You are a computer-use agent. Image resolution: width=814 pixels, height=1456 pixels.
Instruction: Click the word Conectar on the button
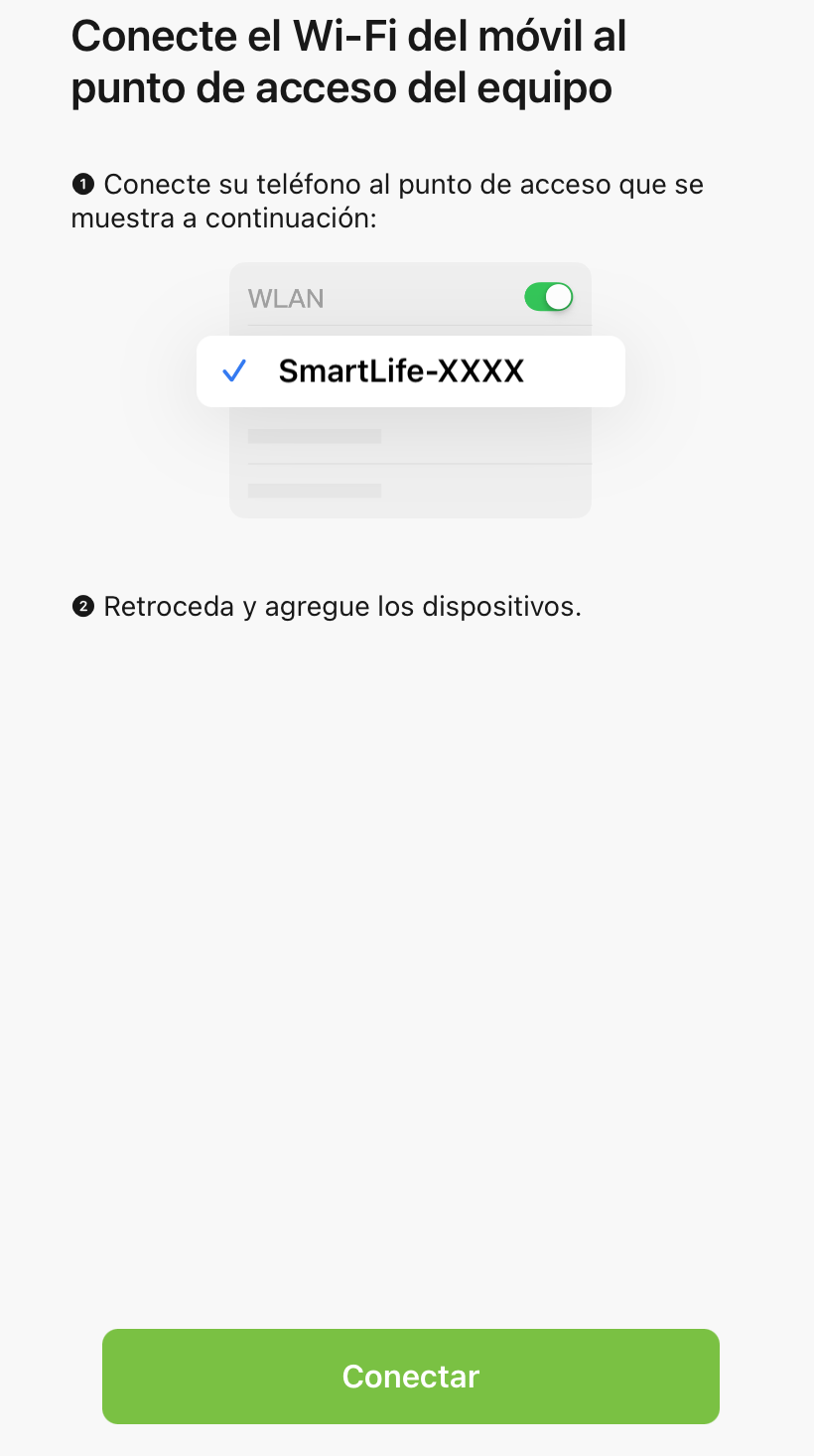(x=410, y=1377)
